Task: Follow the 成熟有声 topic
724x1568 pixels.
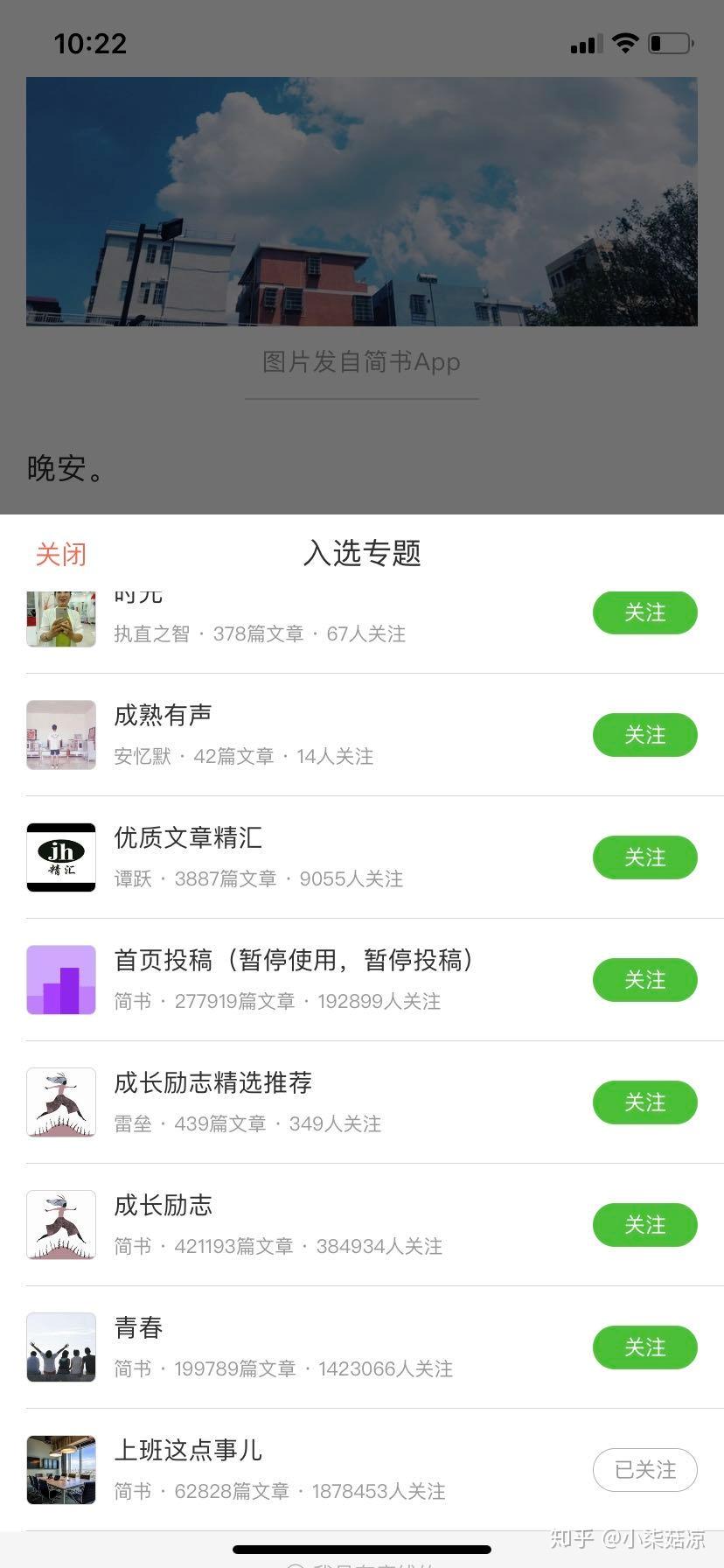Action: pyautogui.click(x=644, y=735)
